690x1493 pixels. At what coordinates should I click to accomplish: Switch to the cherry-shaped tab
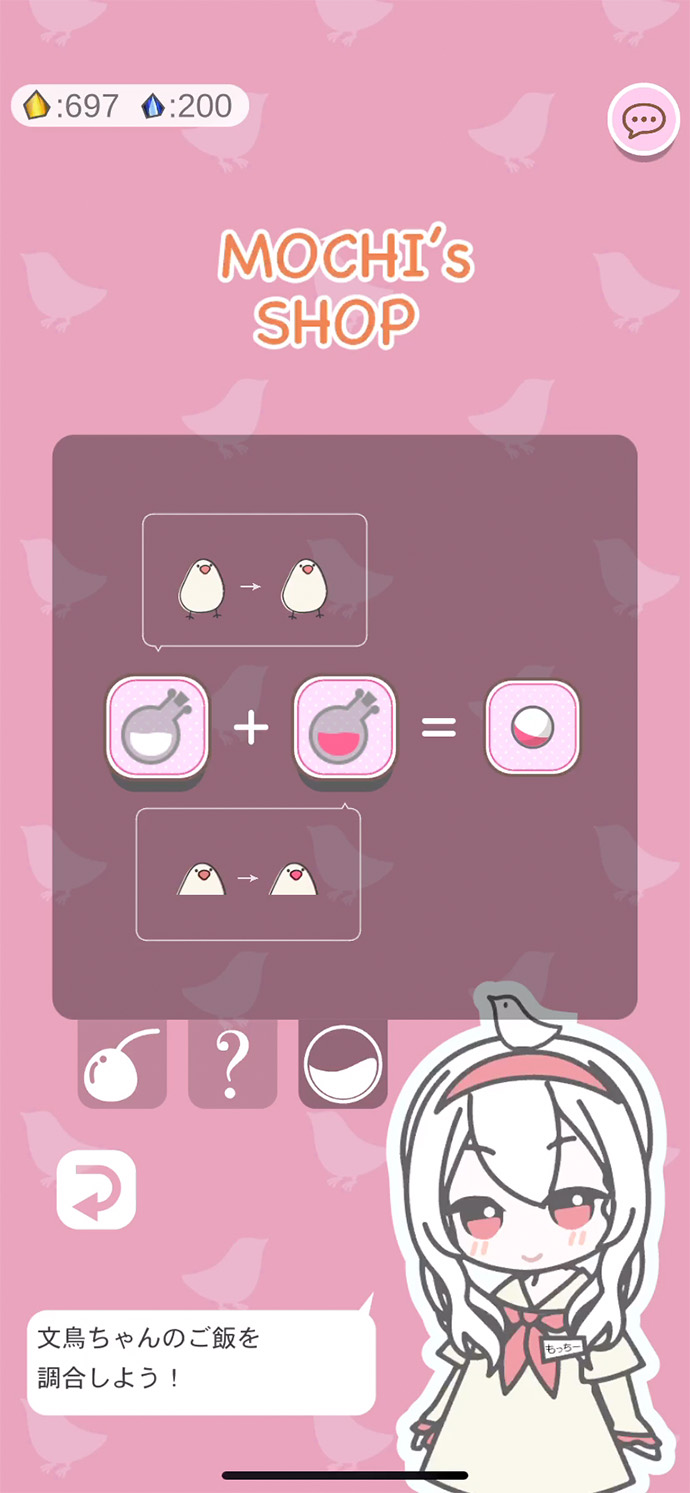[x=122, y=1065]
